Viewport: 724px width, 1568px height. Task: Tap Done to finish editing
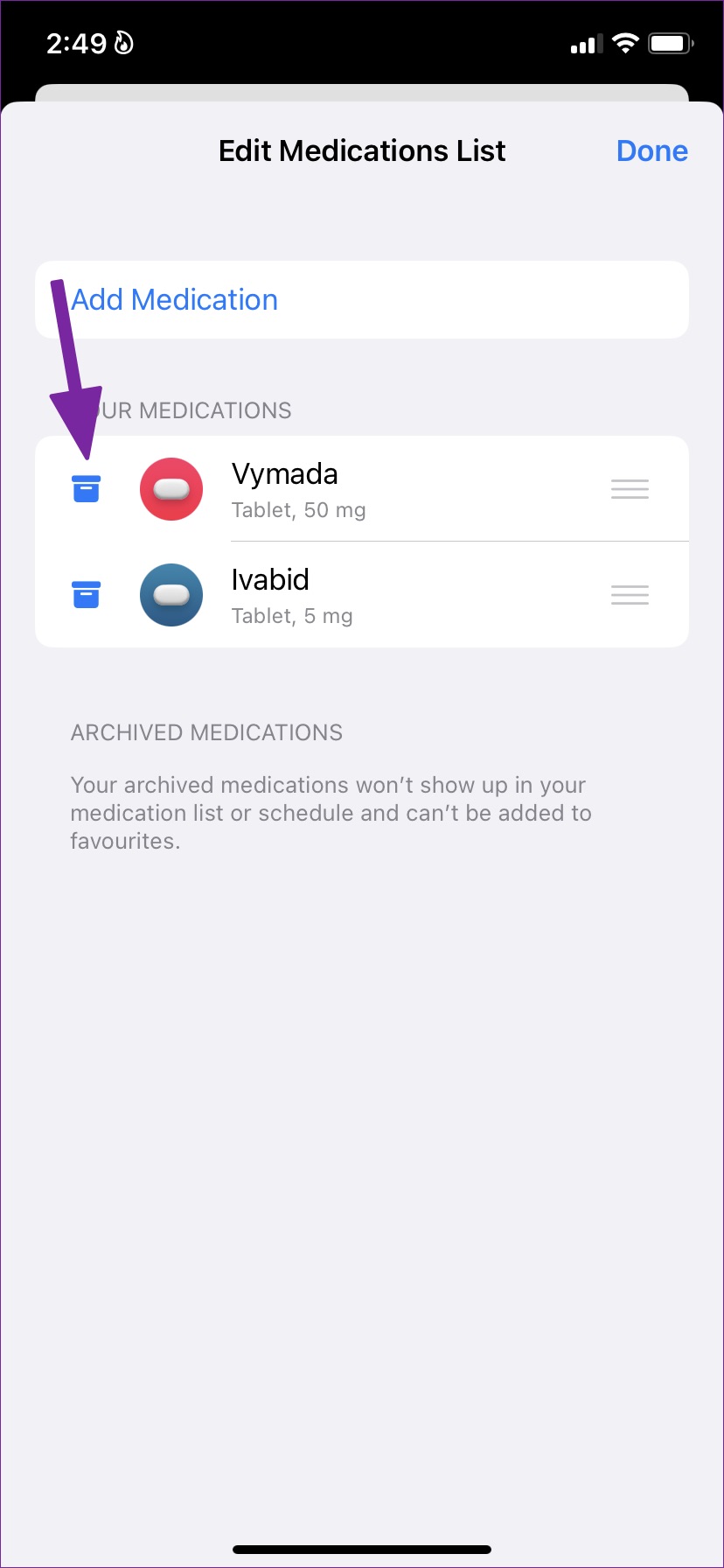[651, 150]
